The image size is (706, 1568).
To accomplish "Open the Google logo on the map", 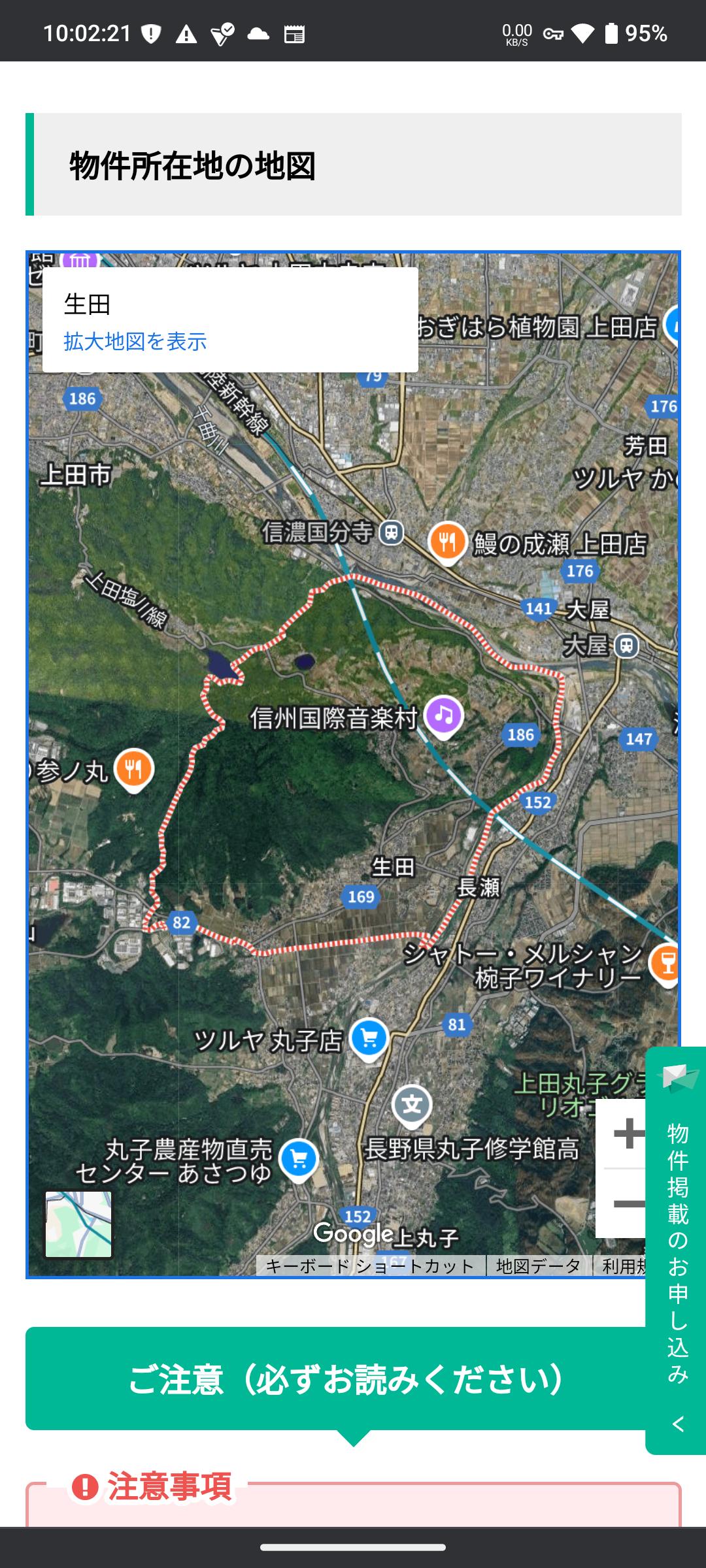I will (353, 1233).
